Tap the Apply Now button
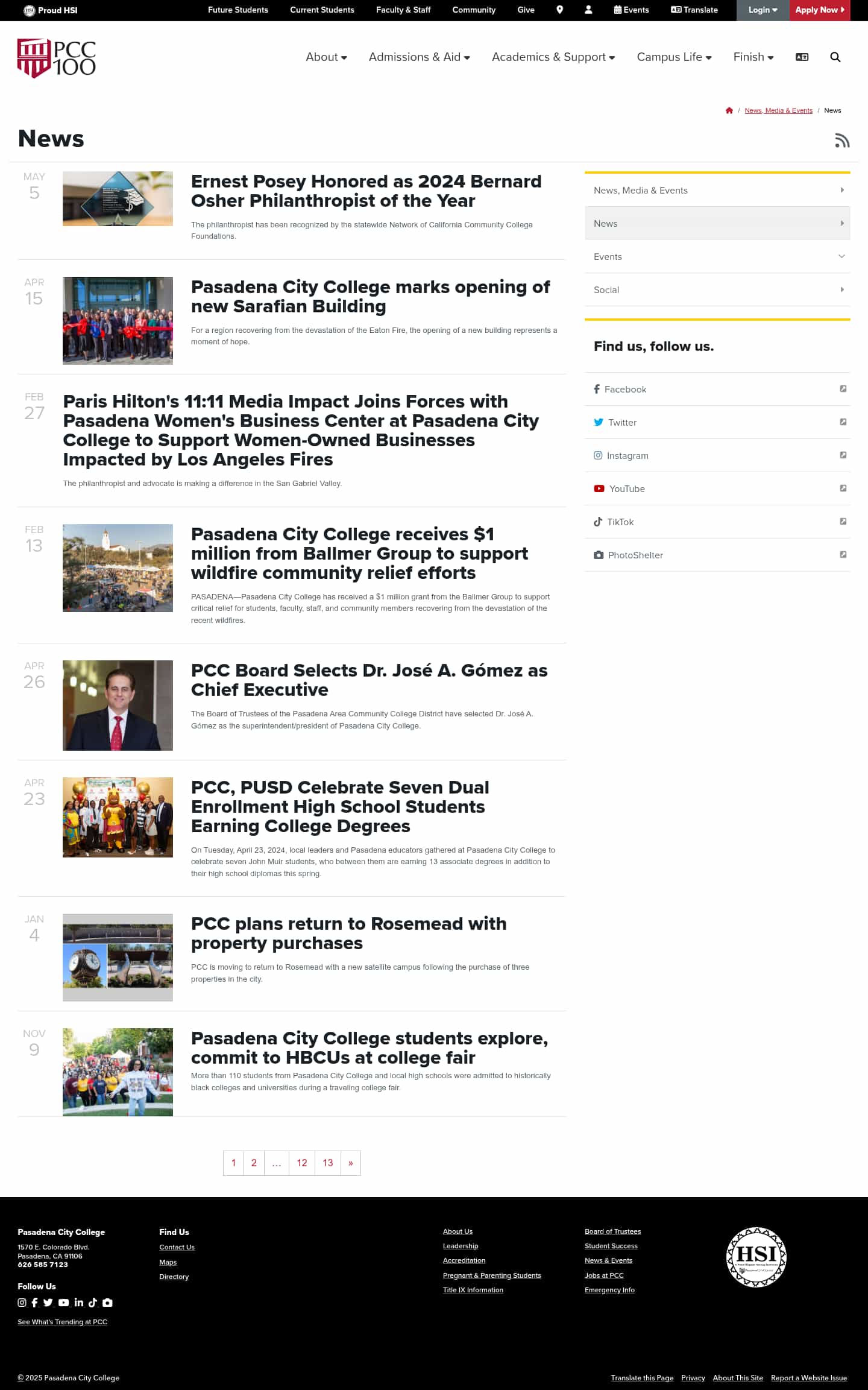868x1390 pixels. point(819,10)
